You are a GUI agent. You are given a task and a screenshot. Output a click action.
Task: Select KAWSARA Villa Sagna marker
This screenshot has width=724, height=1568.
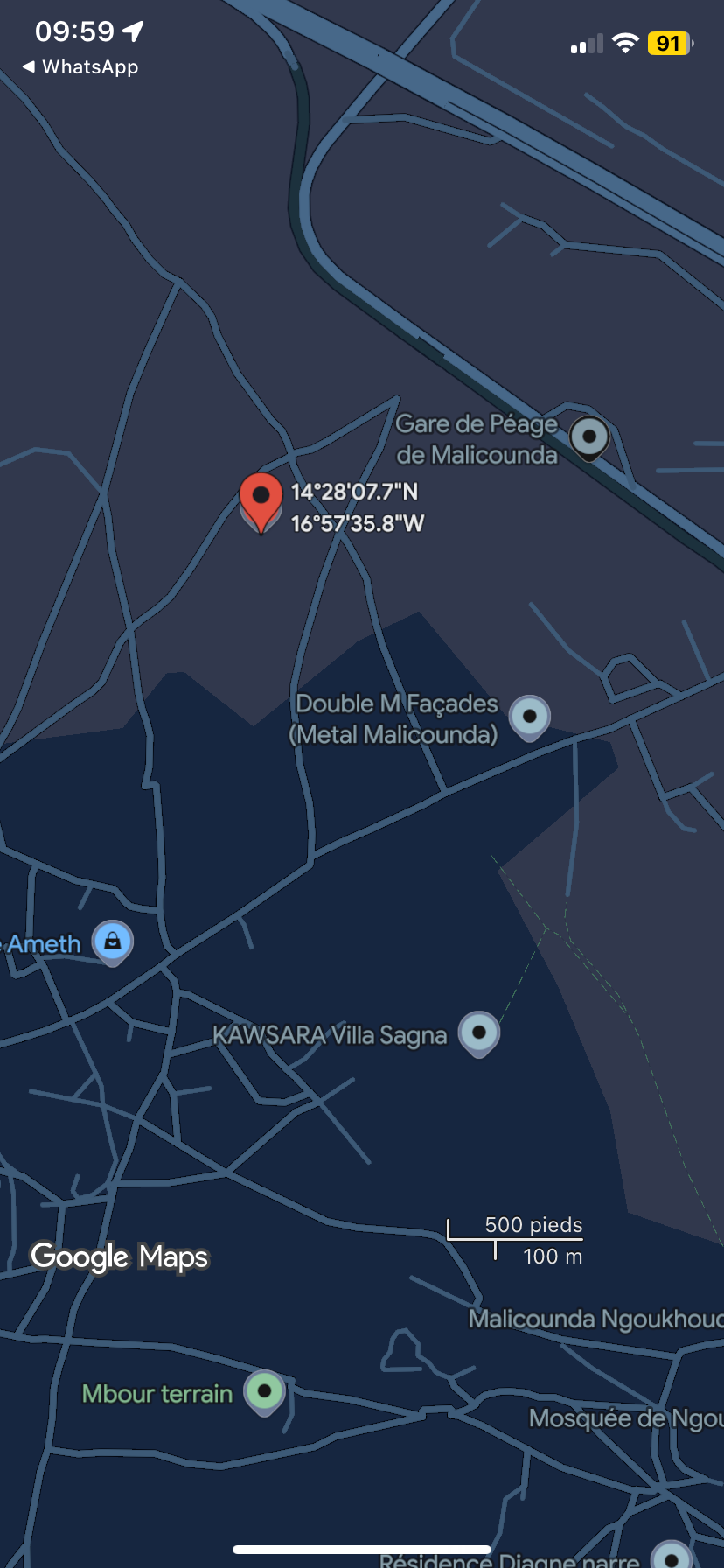click(x=479, y=1034)
